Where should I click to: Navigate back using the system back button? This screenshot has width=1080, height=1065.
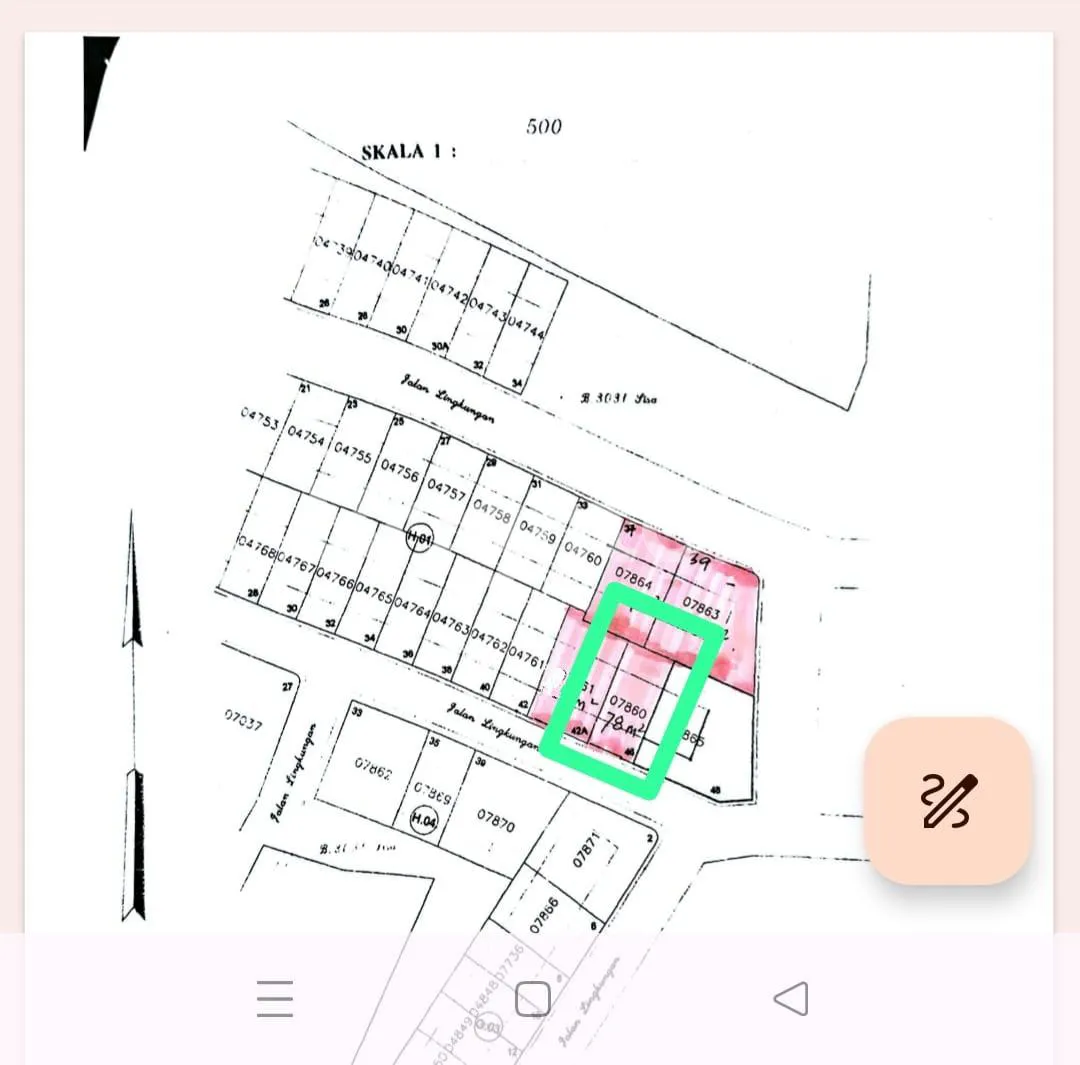(791, 998)
